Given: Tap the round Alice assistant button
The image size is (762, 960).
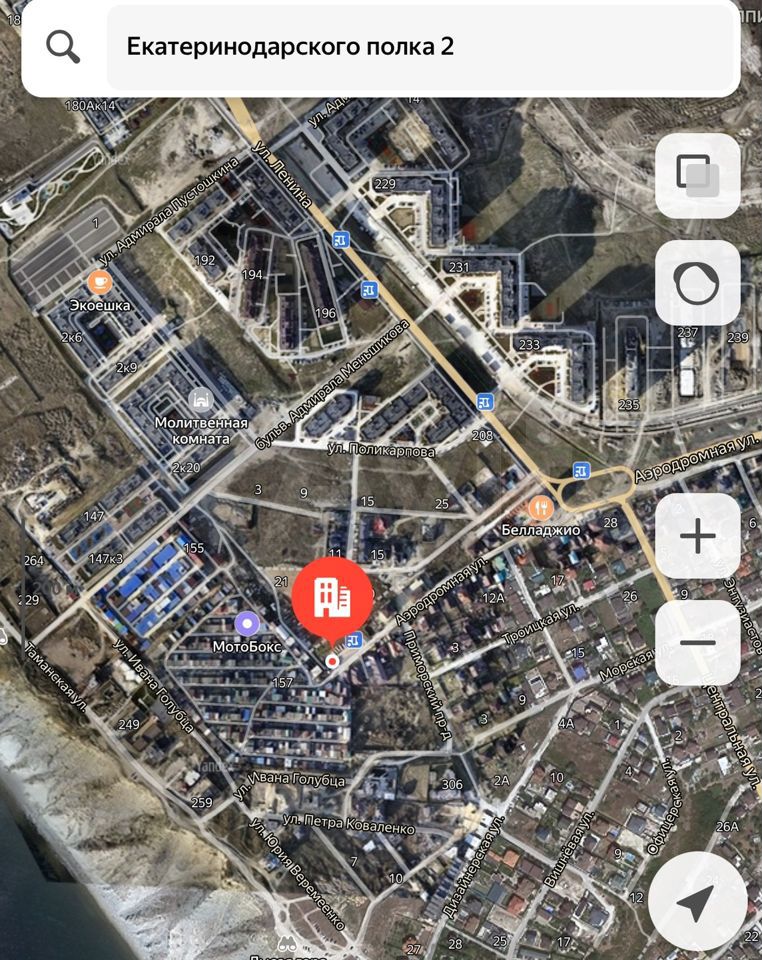Looking at the screenshot, I should (x=697, y=283).
